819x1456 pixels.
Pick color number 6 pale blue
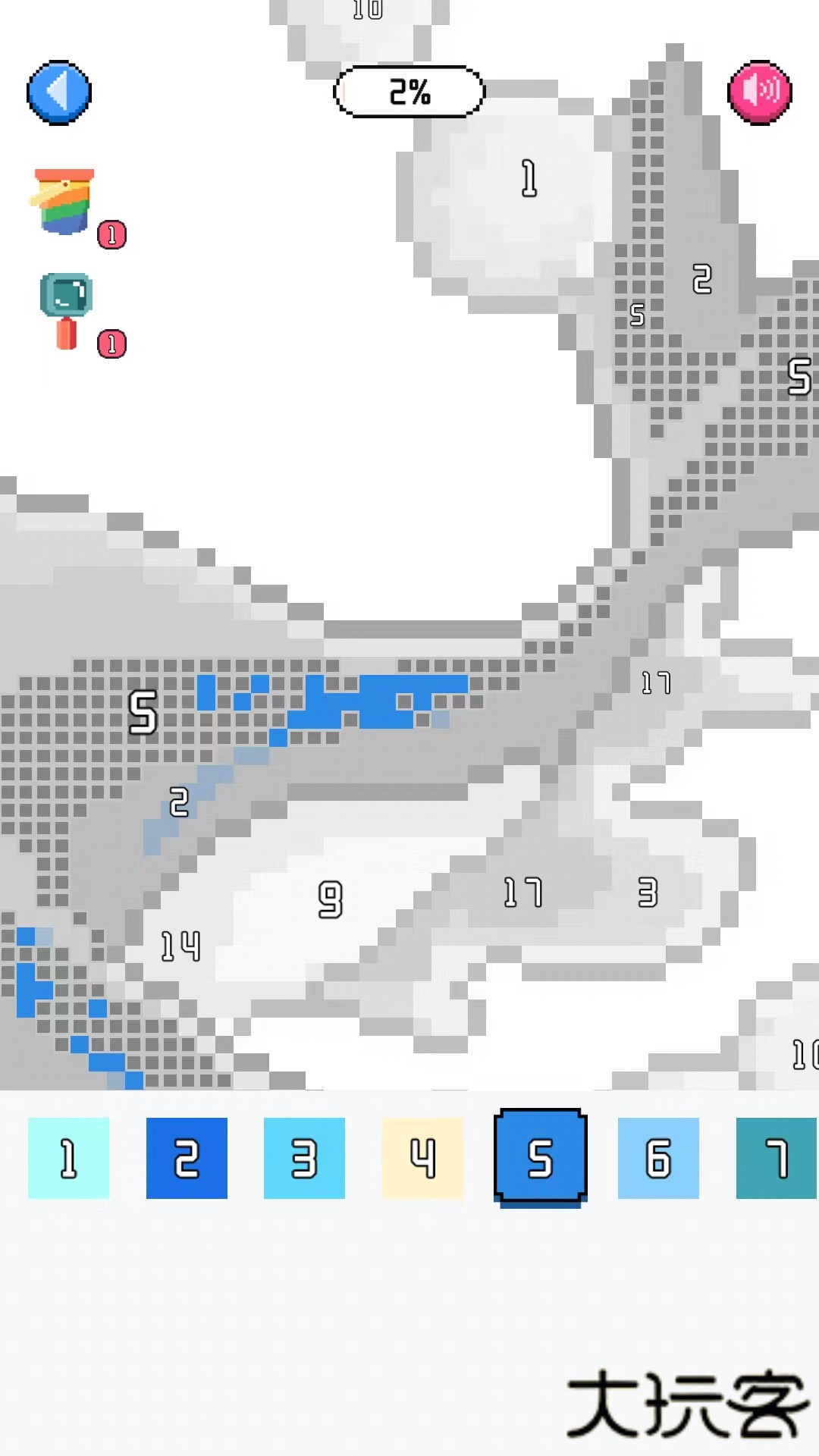658,1158
